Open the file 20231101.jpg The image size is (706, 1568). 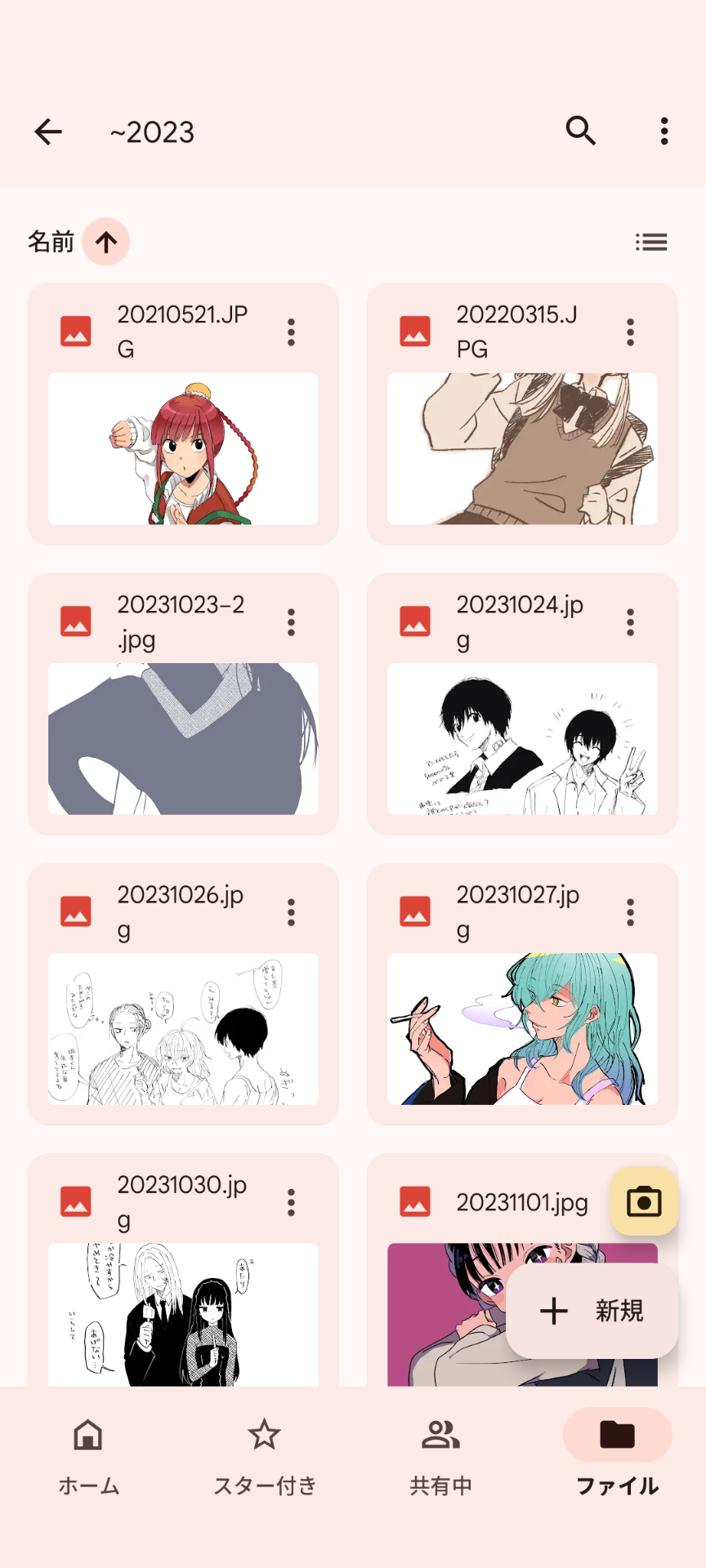pyautogui.click(x=445, y=1315)
